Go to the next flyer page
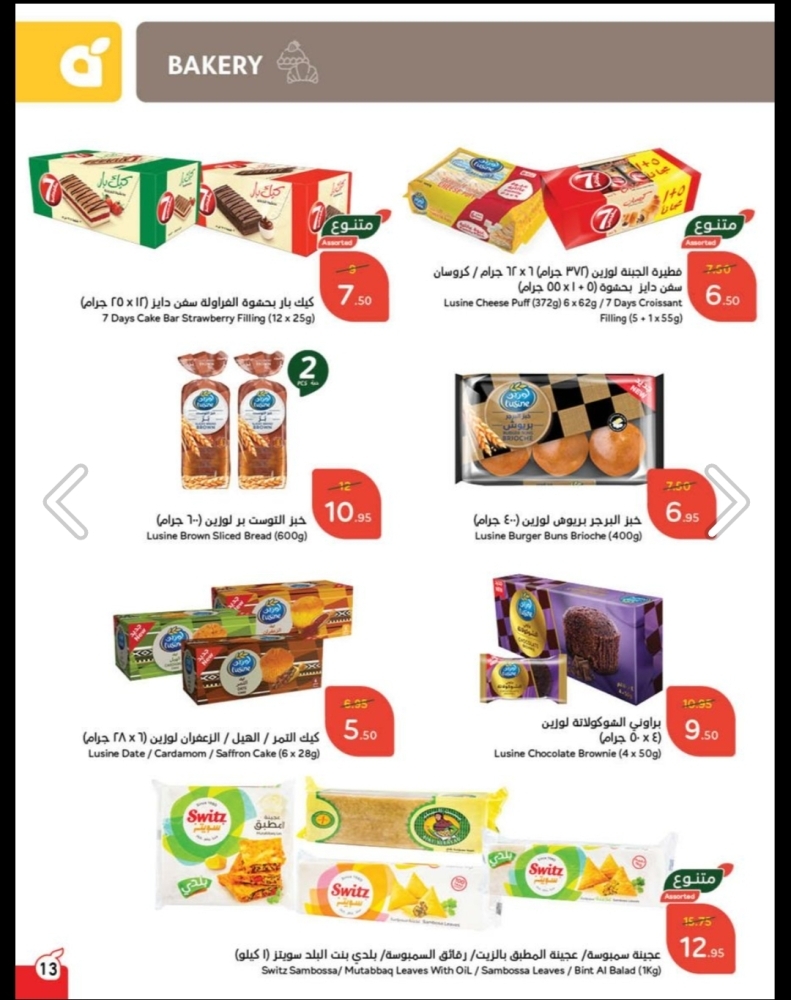This screenshot has width=791, height=1000. click(725, 501)
